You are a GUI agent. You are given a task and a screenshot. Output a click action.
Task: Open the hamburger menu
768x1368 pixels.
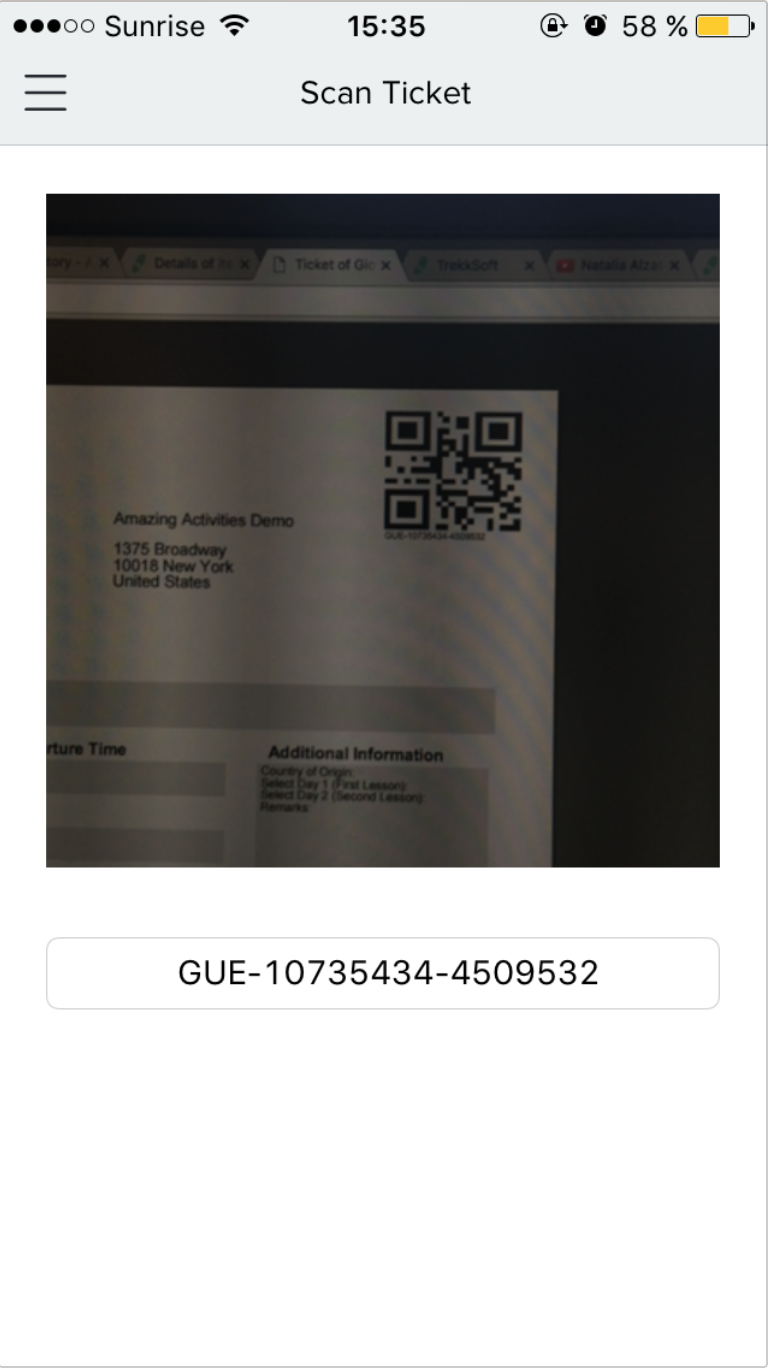point(46,92)
